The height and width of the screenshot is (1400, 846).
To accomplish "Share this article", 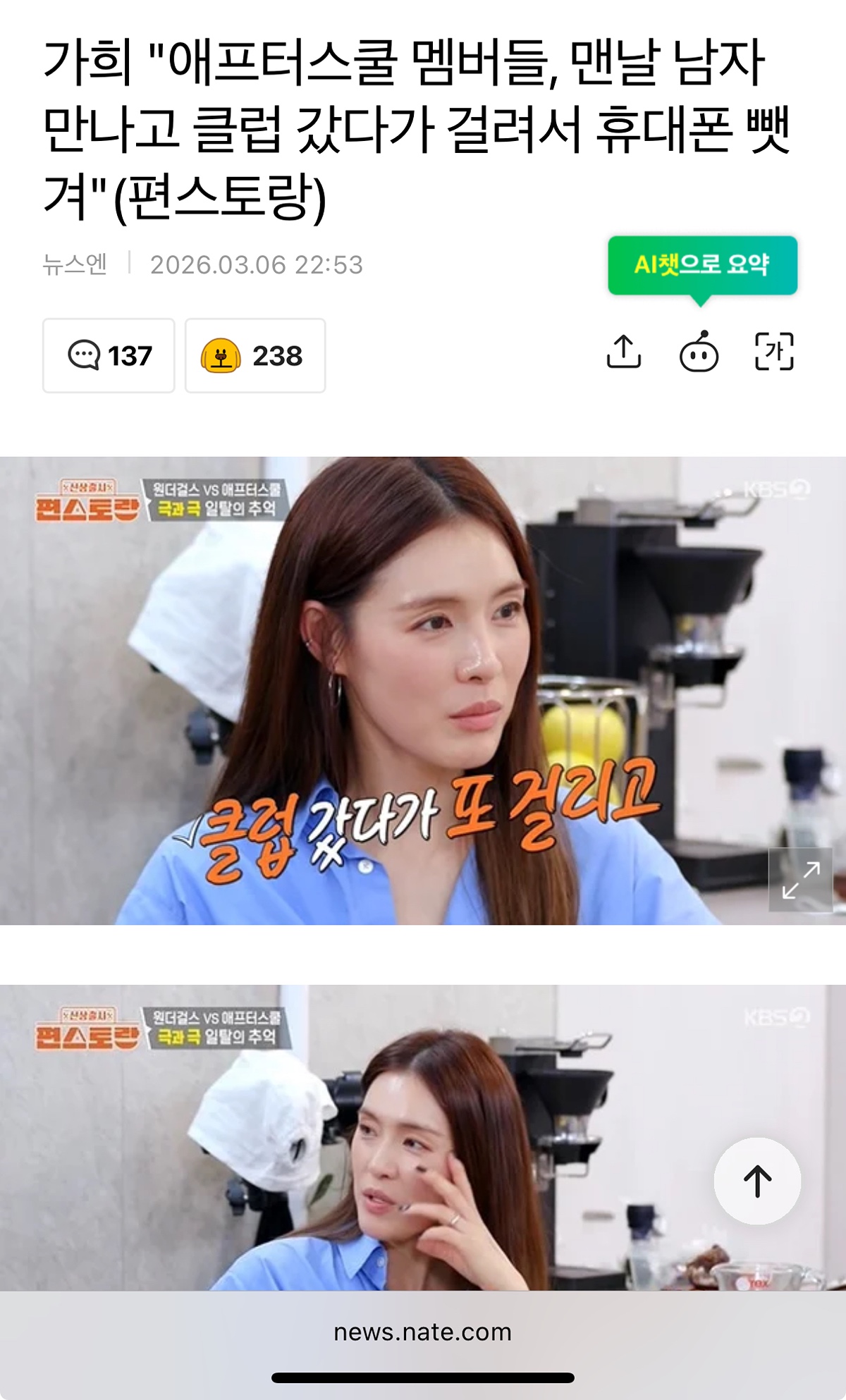I will coord(623,352).
